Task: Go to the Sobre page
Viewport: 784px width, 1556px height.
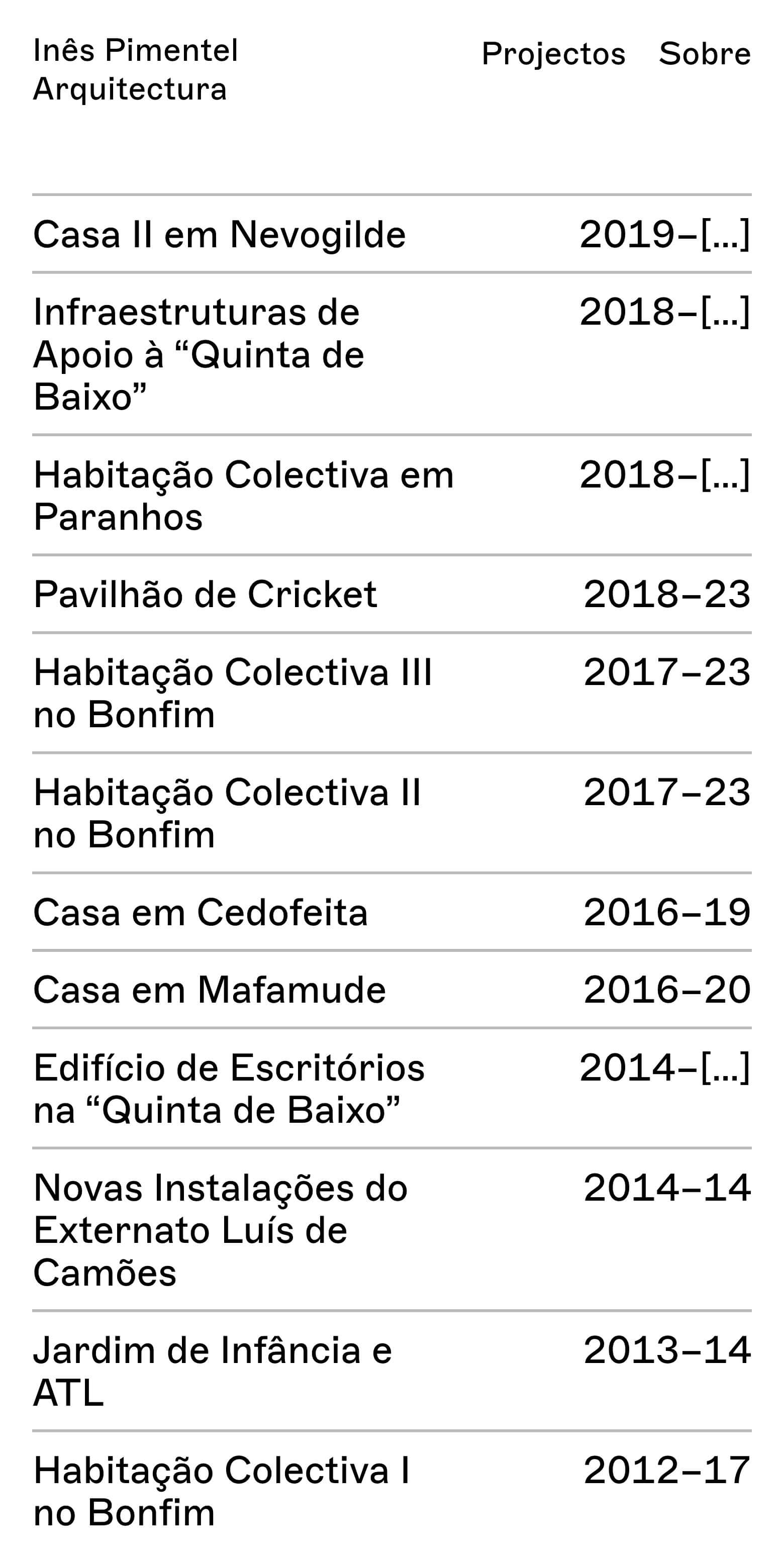Action: (x=705, y=54)
